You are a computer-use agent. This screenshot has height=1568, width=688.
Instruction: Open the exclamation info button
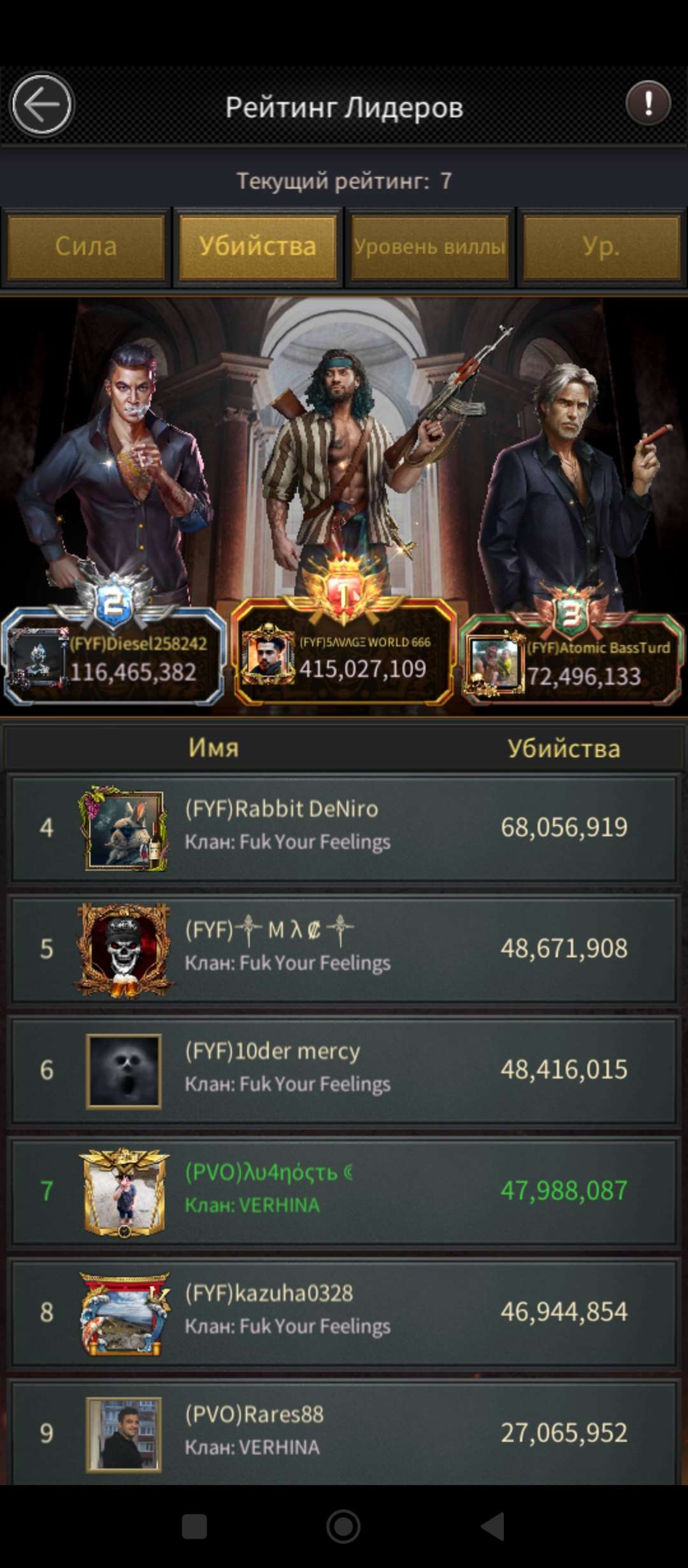pos(648,103)
